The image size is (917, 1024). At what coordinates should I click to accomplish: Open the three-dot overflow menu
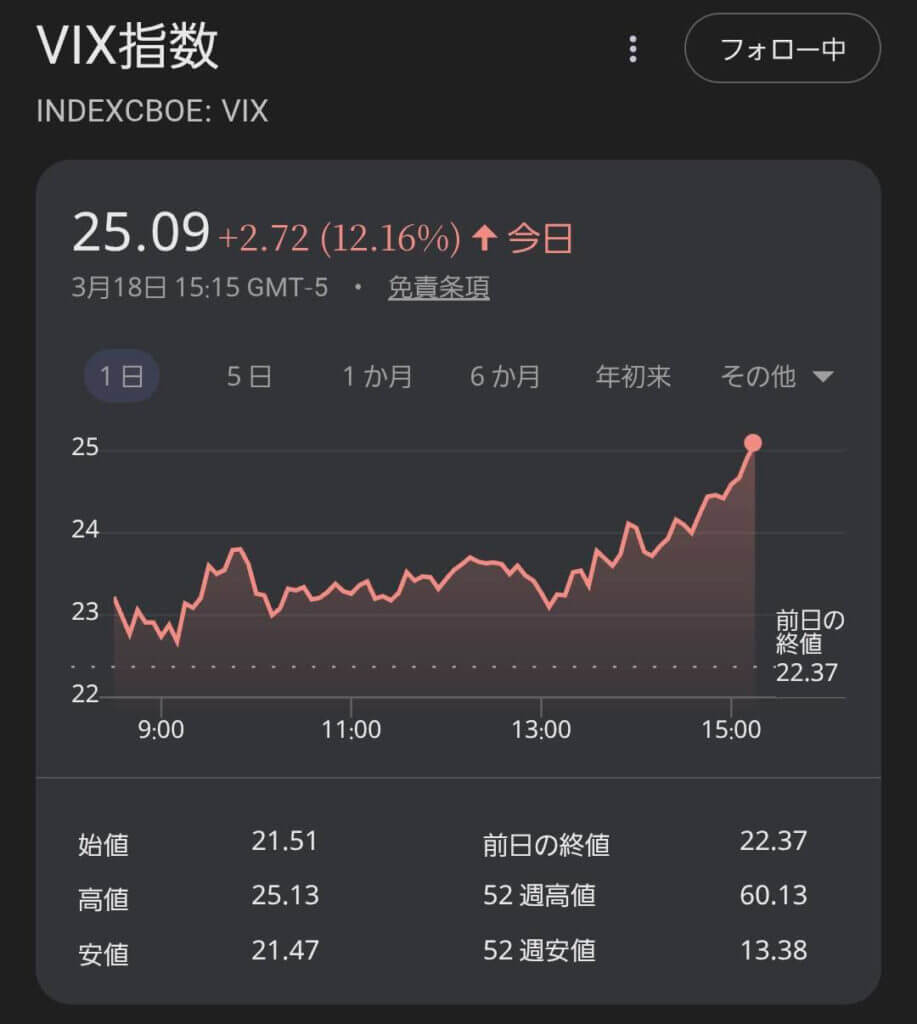pyautogui.click(x=632, y=49)
